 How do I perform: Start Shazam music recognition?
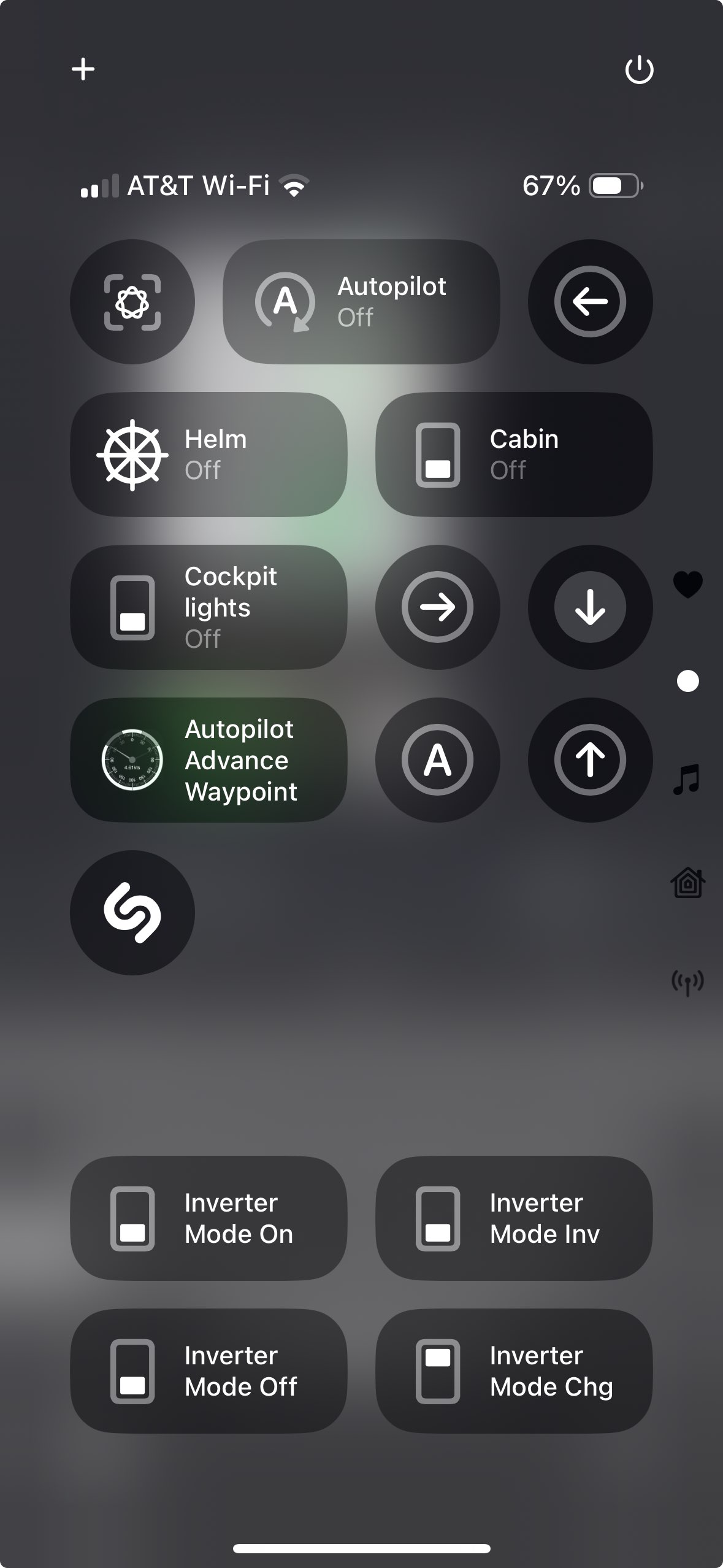(x=132, y=913)
